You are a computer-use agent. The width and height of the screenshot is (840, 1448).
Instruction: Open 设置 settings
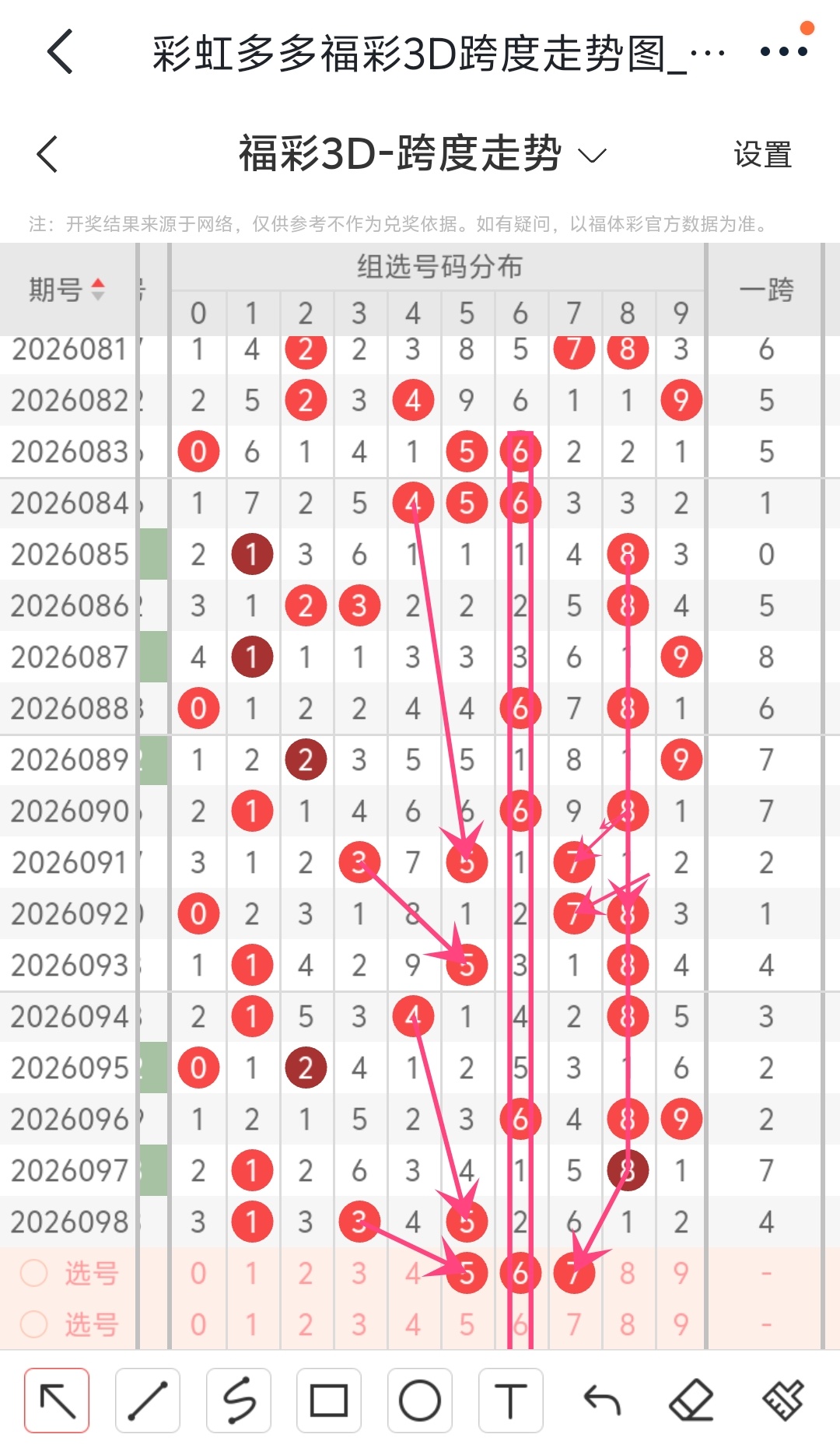click(762, 155)
